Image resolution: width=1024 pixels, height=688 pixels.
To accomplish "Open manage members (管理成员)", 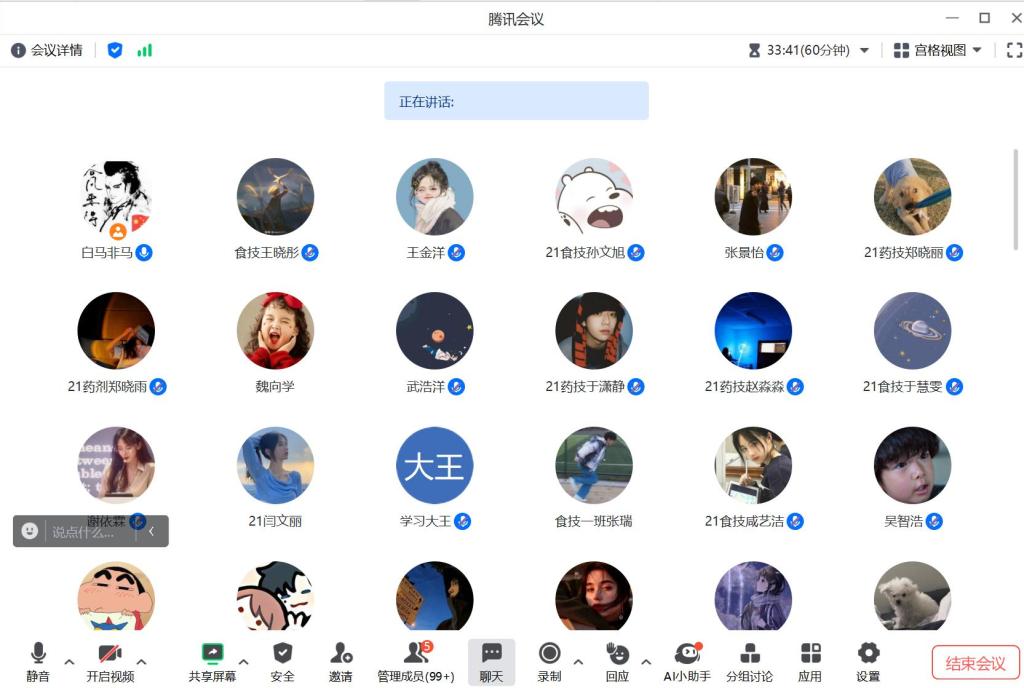I will click(415, 661).
